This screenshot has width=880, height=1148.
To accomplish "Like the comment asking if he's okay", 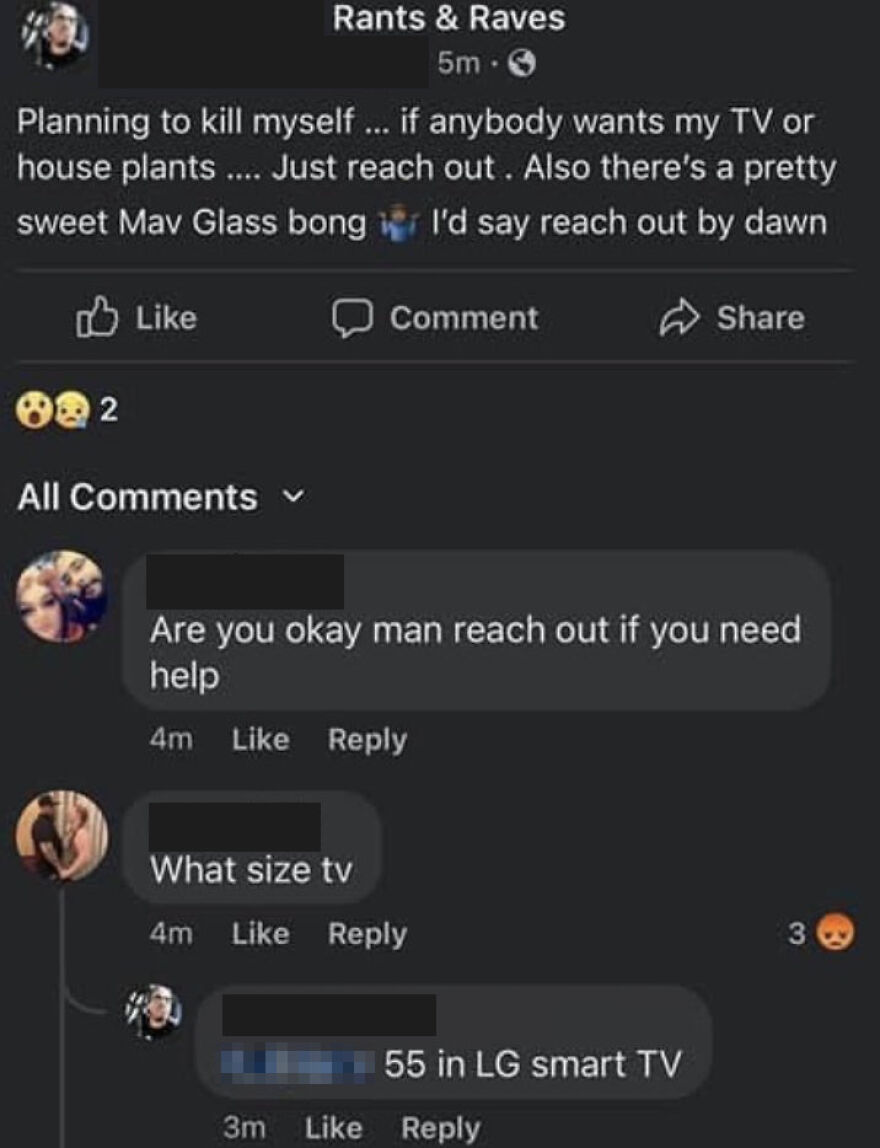I will pyautogui.click(x=262, y=739).
